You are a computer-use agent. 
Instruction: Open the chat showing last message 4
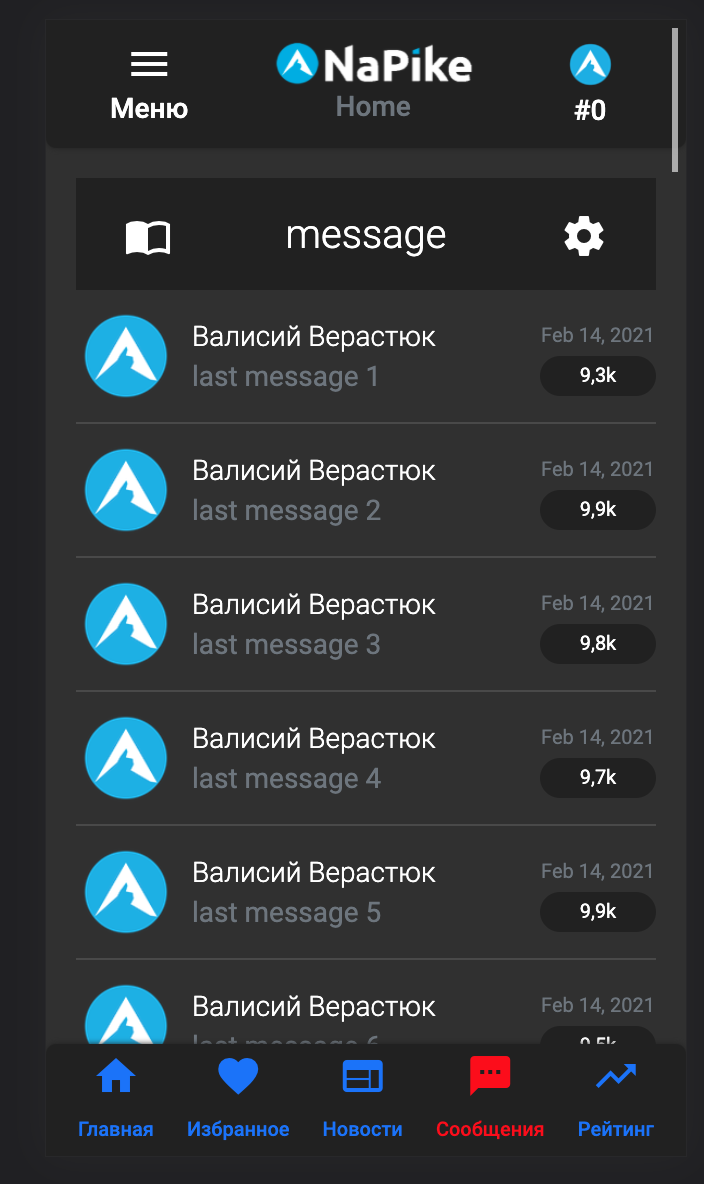(366, 758)
